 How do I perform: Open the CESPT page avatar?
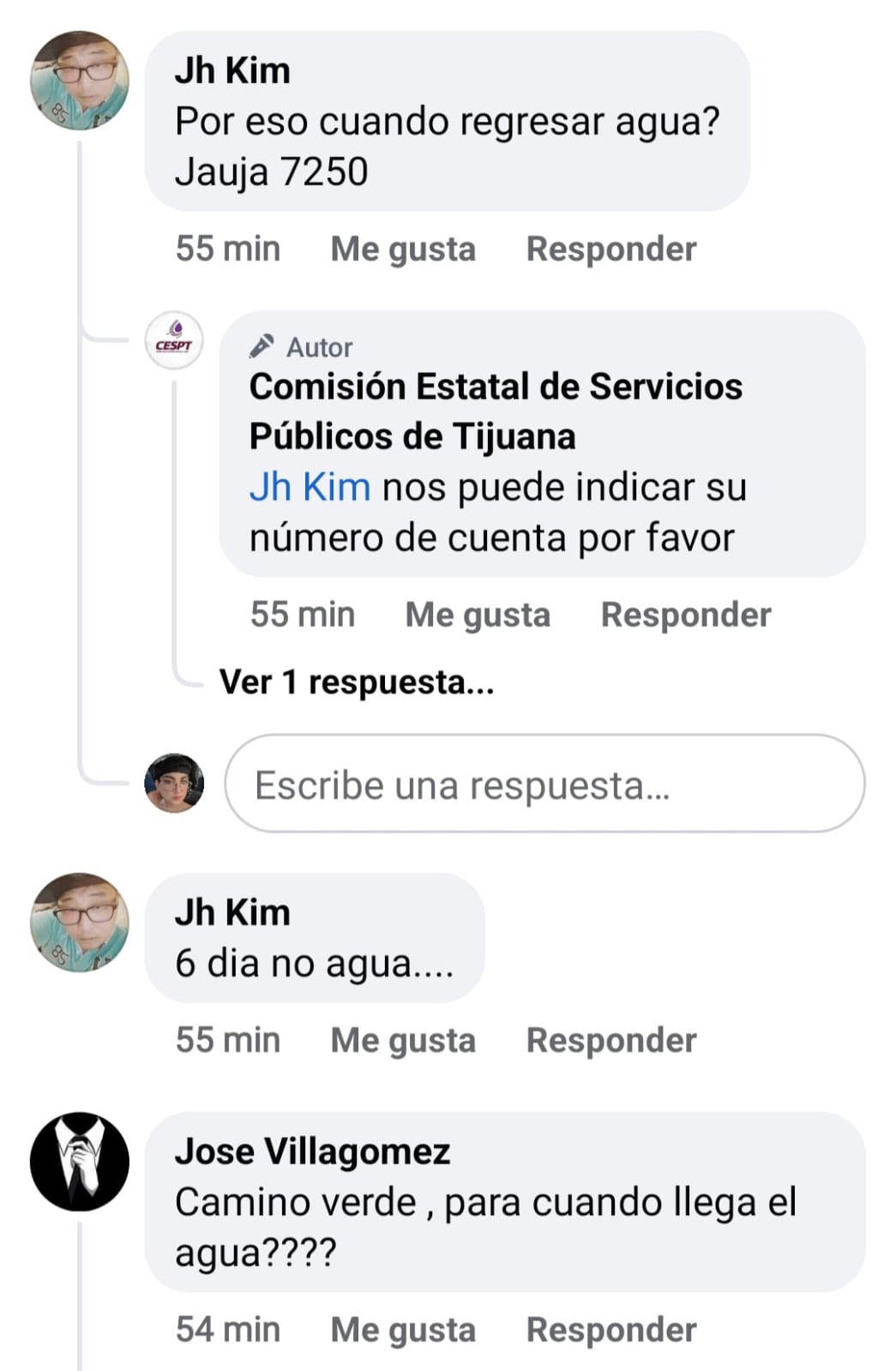click(174, 341)
